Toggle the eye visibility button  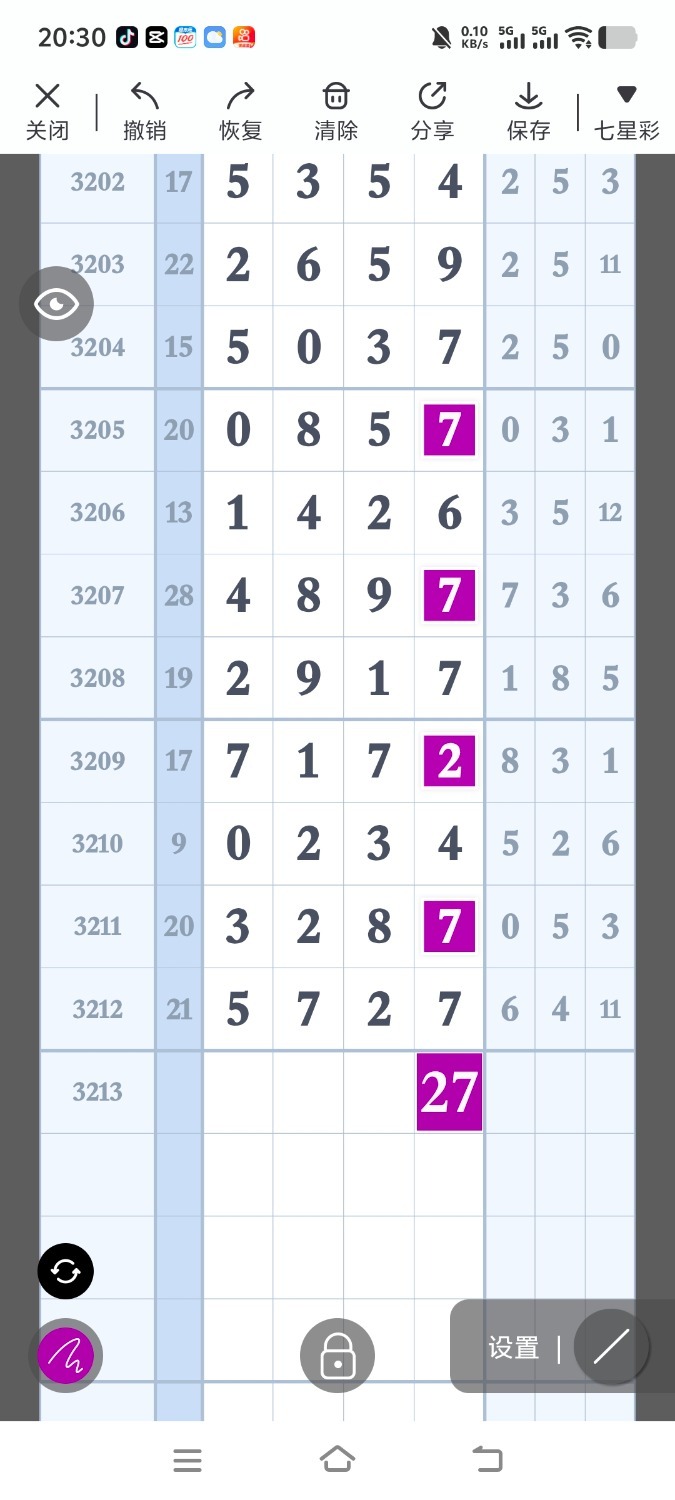point(57,304)
